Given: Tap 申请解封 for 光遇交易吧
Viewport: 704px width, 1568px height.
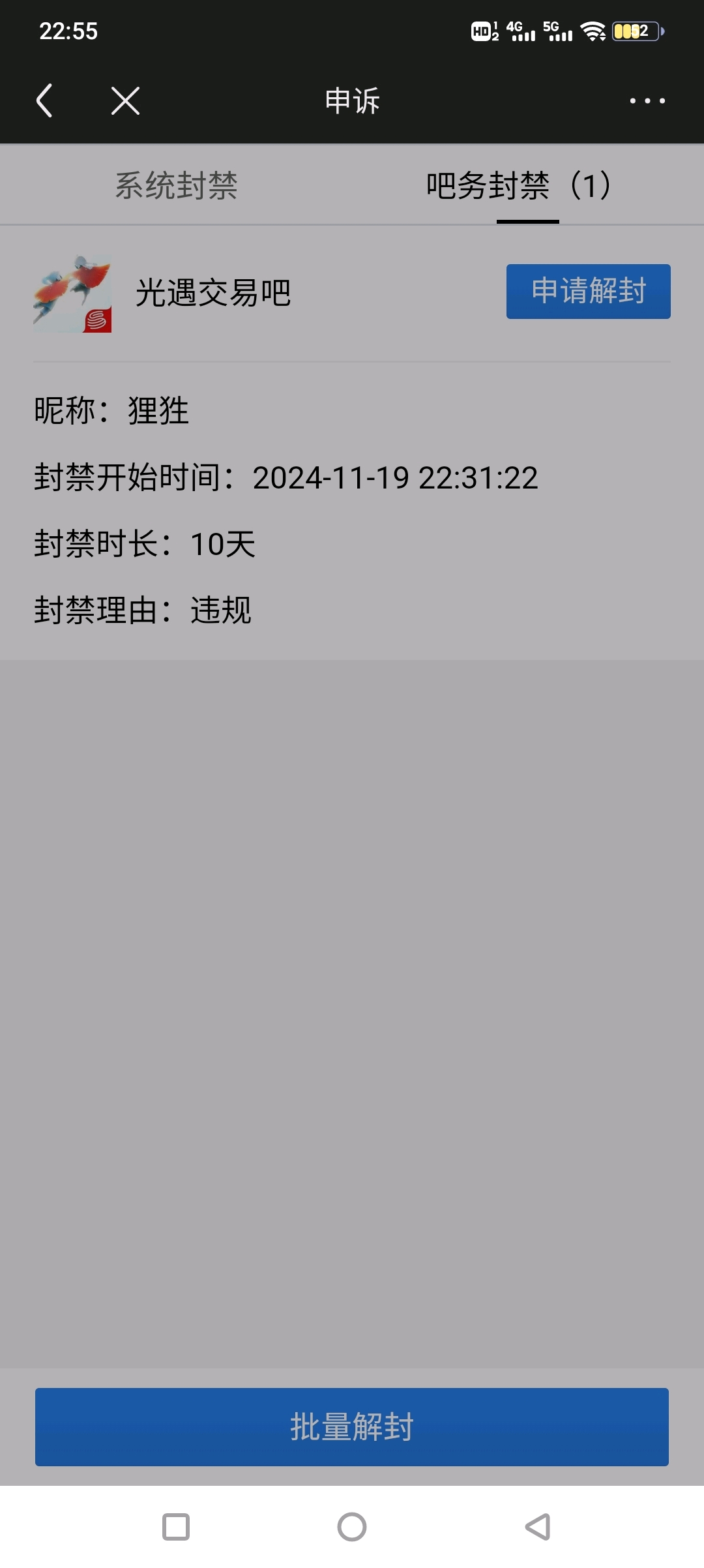Looking at the screenshot, I should click(x=589, y=292).
